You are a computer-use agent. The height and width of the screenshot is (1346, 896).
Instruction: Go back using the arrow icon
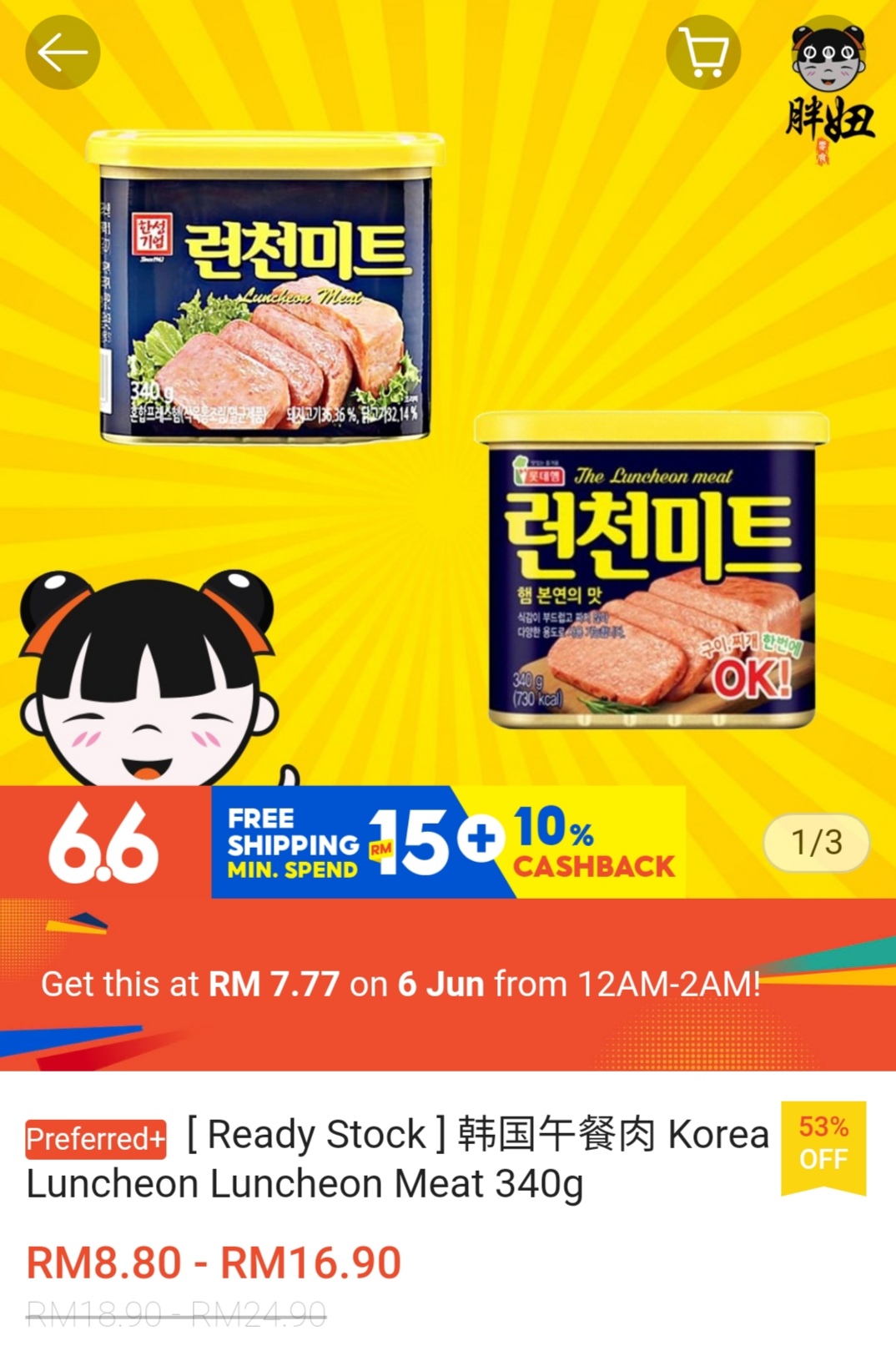click(63, 53)
